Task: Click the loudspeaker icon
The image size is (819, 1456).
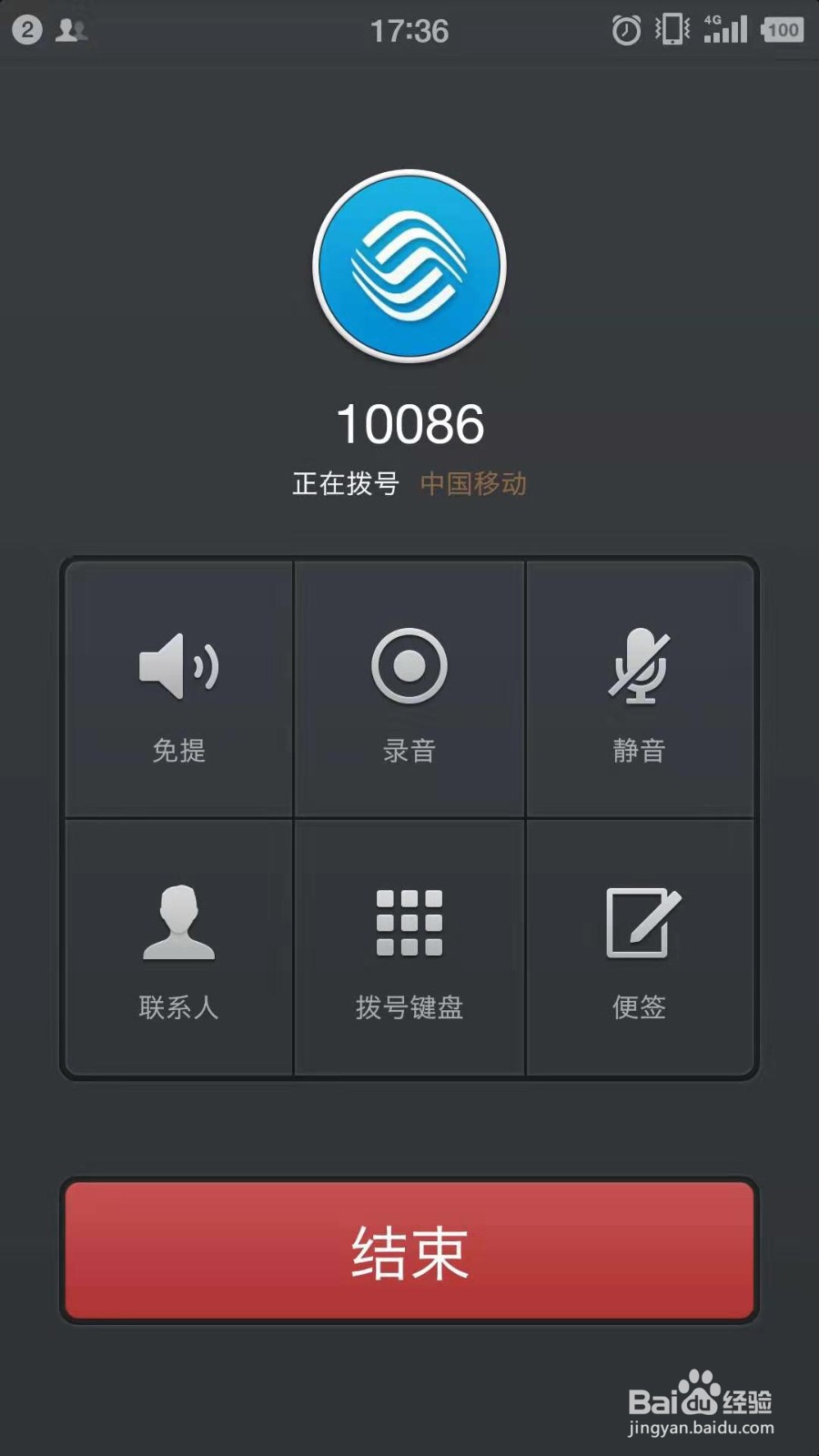Action: (178, 669)
